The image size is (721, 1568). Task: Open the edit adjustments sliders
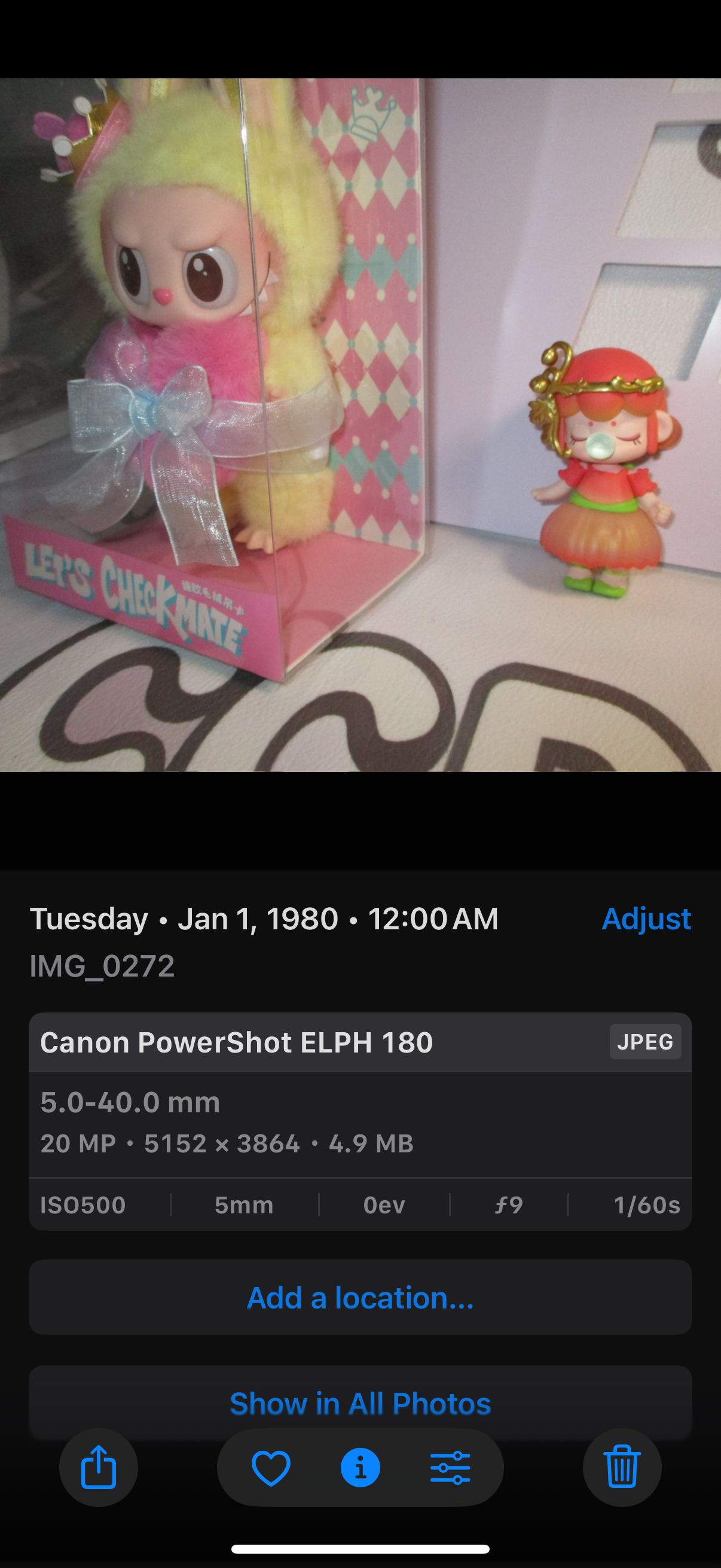click(450, 1467)
